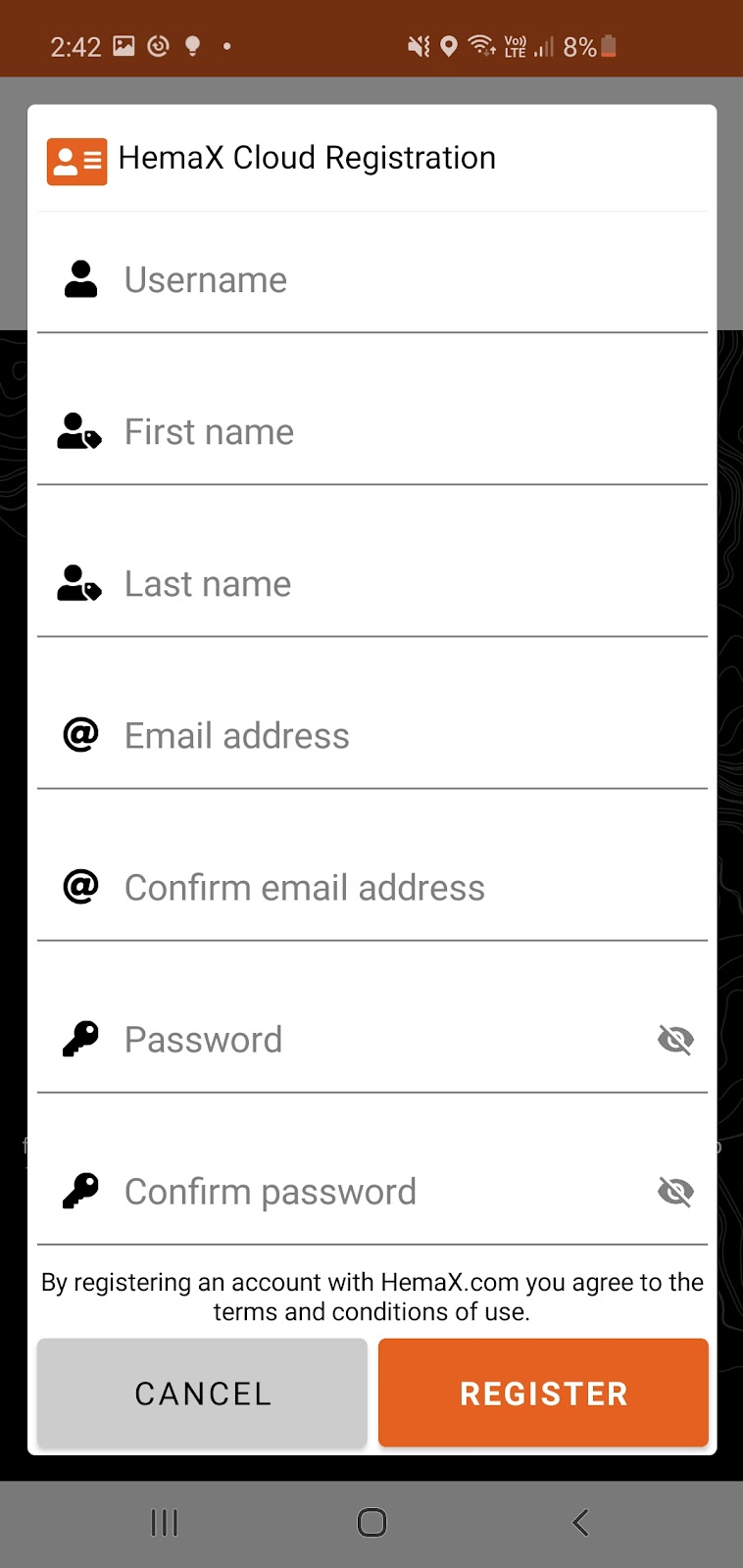The image size is (743, 1568).
Task: Select the Last name field
Action: point(372,584)
